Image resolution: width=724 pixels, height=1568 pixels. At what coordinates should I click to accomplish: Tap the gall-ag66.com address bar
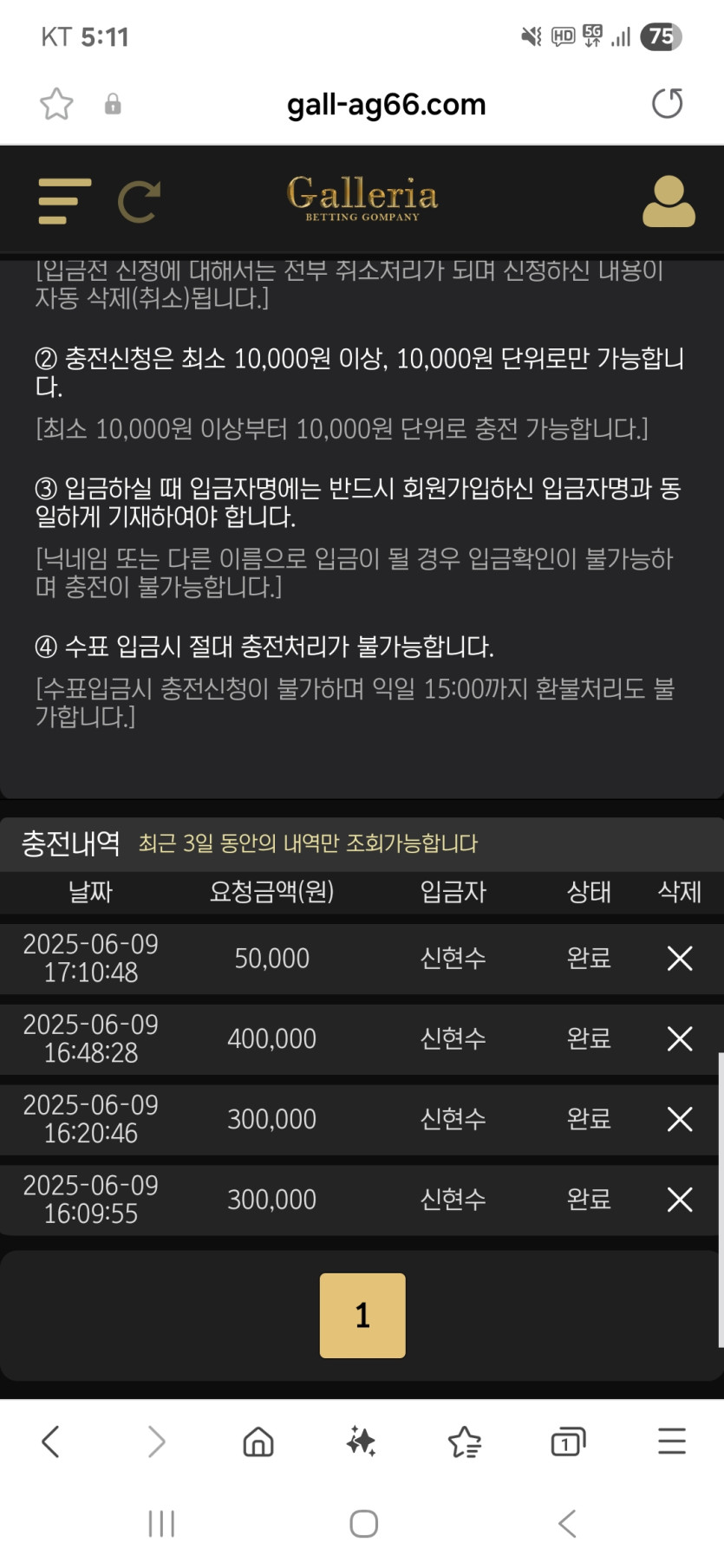(386, 105)
